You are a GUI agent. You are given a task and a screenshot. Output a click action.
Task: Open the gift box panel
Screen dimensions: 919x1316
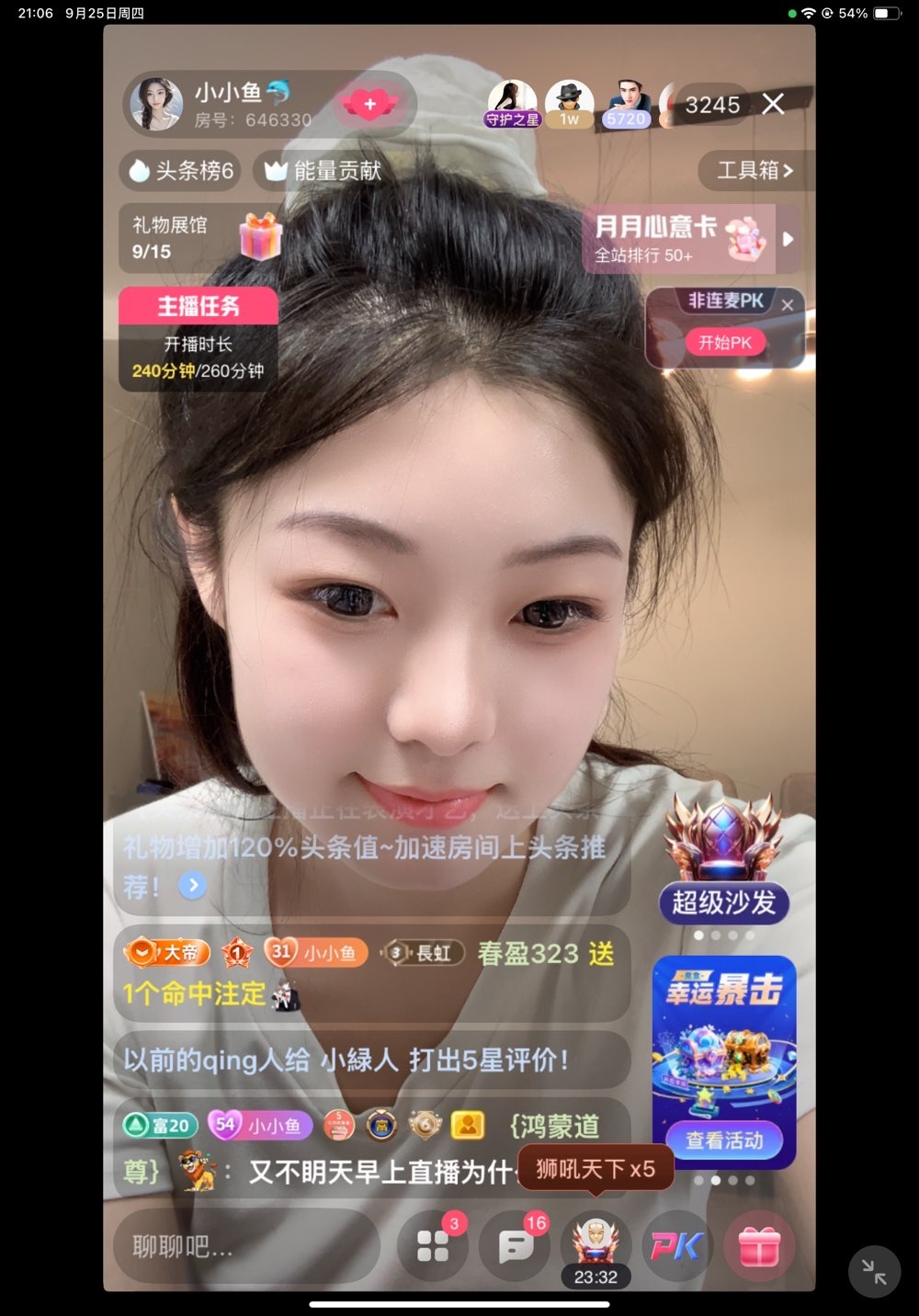click(x=759, y=1246)
